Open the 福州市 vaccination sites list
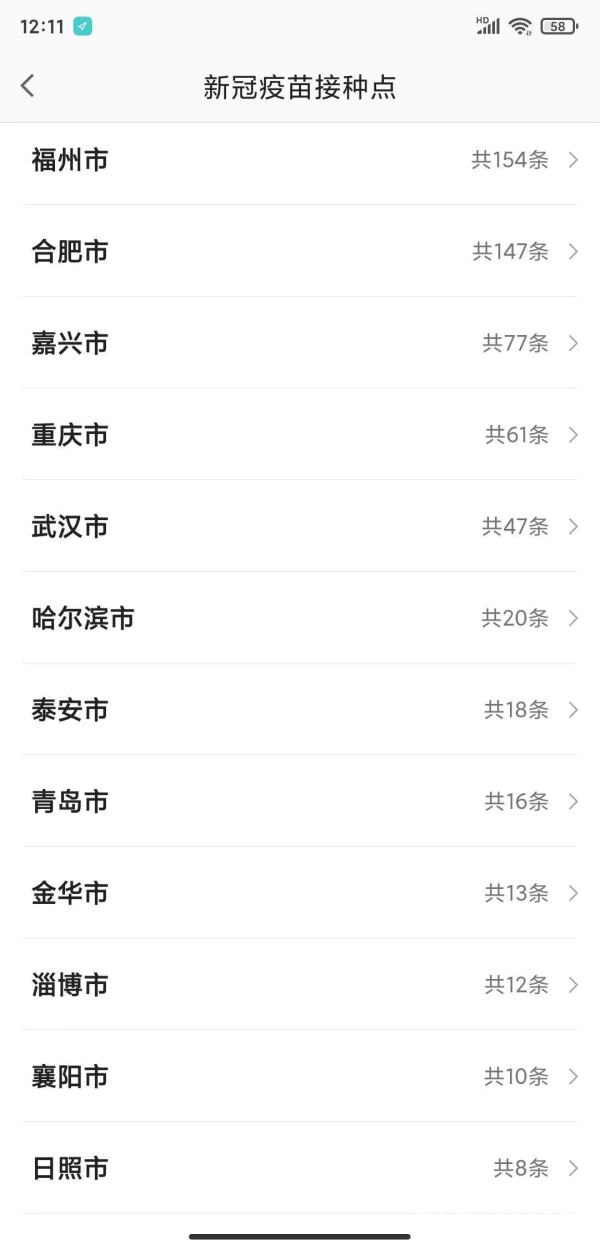600x1249 pixels. point(300,160)
